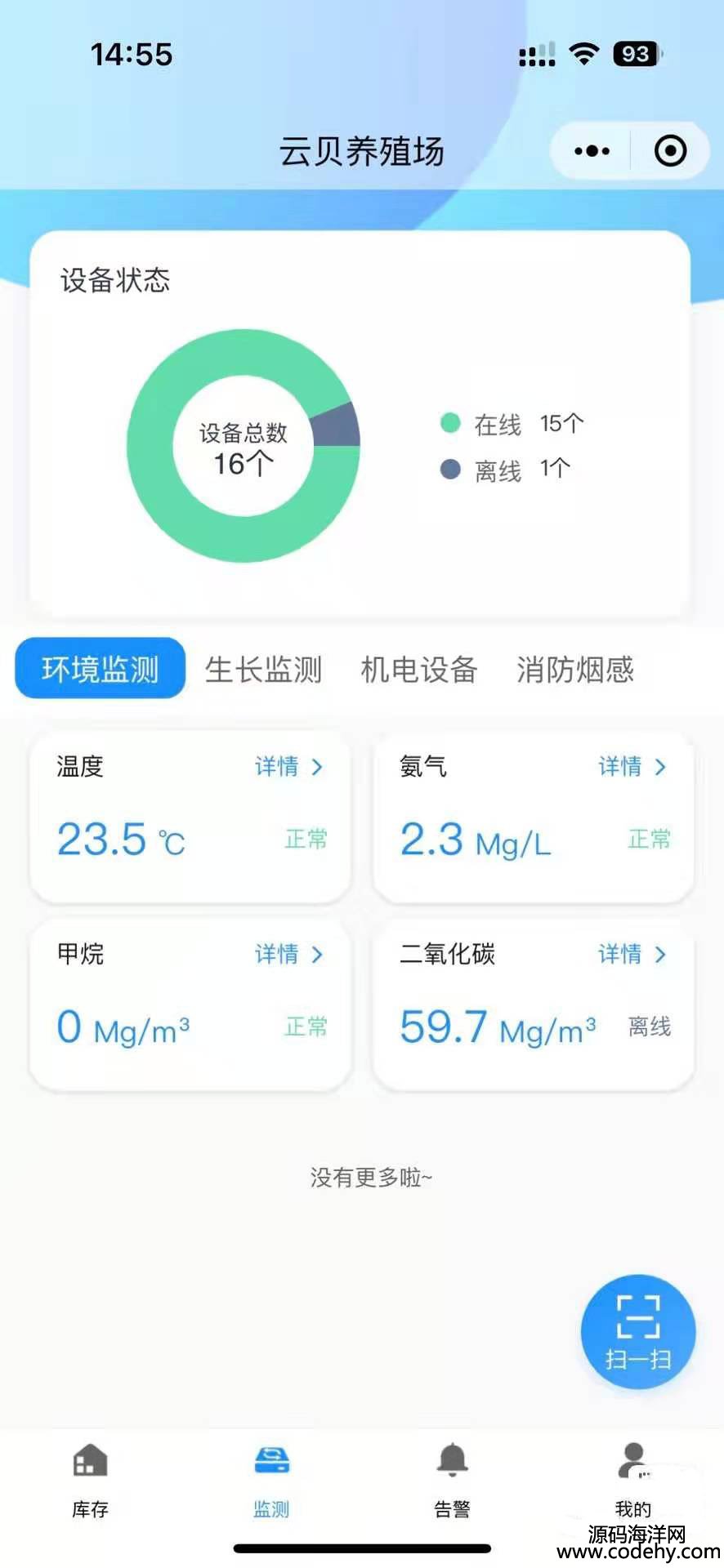Image resolution: width=724 pixels, height=1568 pixels.
Task: Go to the 库存 tab
Action: (x=90, y=1481)
